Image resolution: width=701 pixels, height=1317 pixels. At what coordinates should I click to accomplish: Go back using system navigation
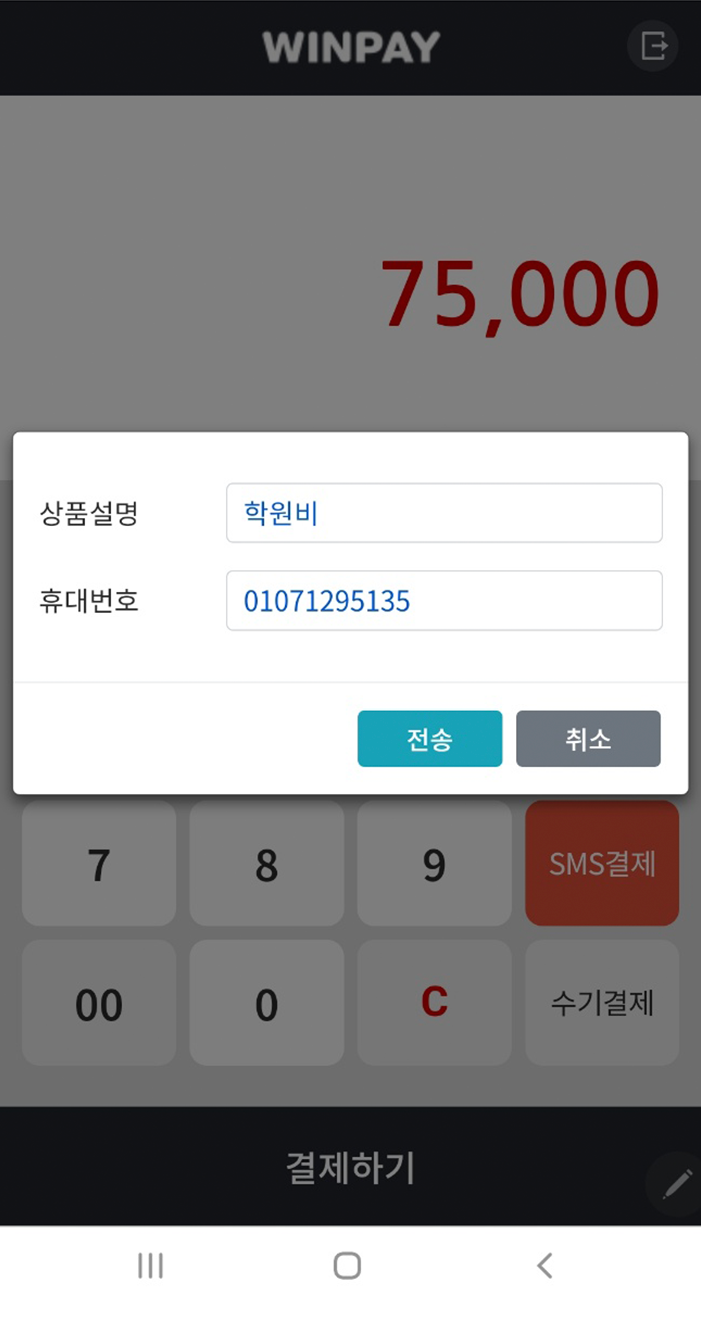[544, 1266]
